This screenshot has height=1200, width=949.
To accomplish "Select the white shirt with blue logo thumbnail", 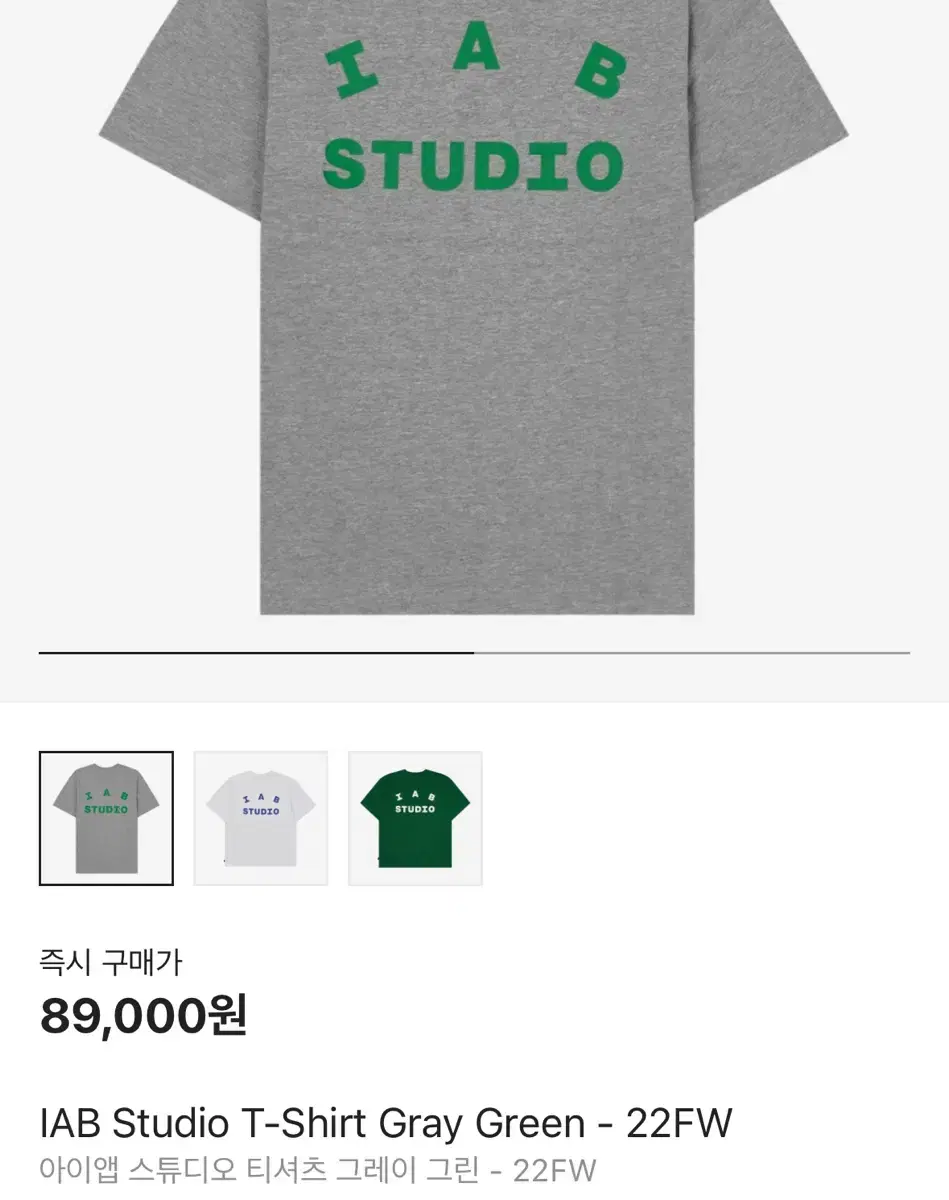I will pyautogui.click(x=260, y=818).
